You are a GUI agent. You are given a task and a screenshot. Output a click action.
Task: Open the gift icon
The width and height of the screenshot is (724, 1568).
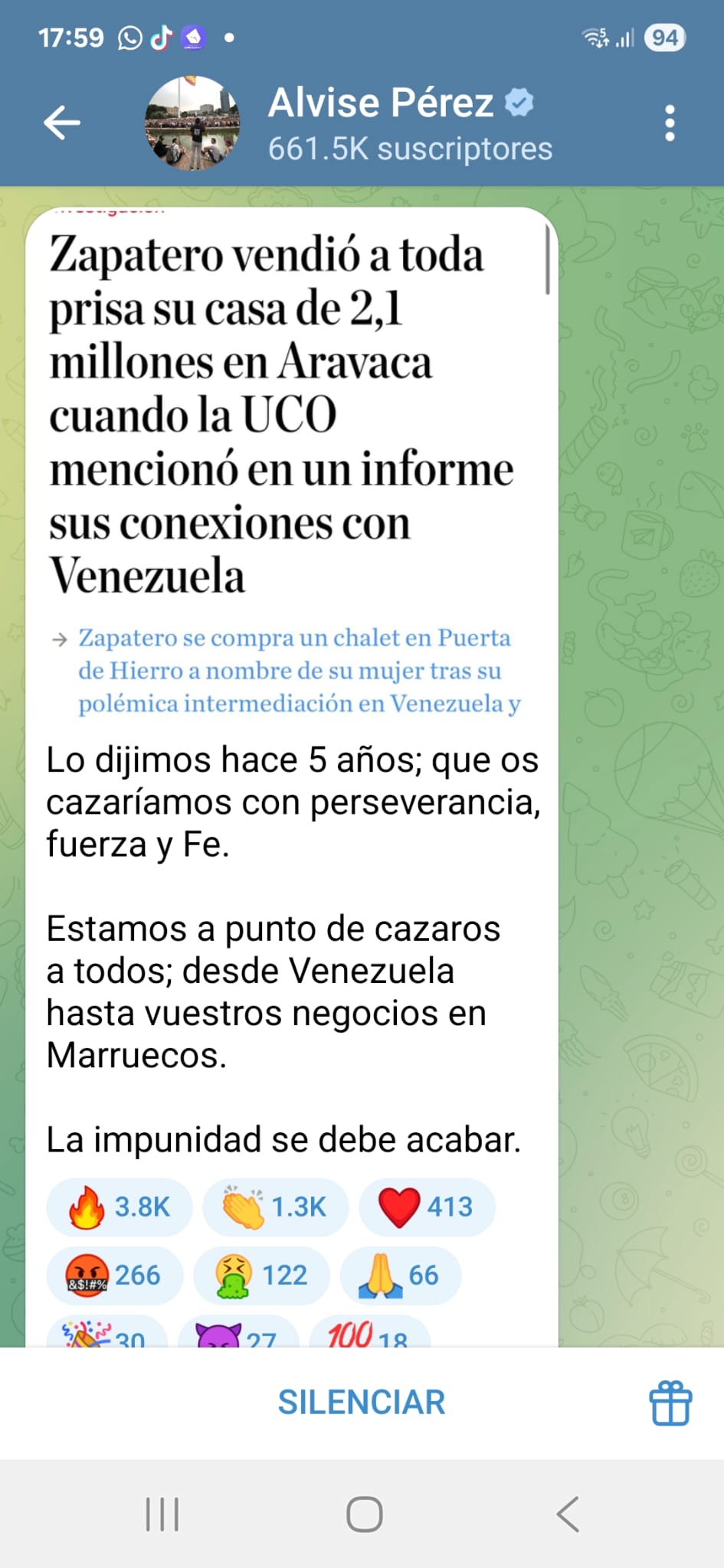[670, 1403]
